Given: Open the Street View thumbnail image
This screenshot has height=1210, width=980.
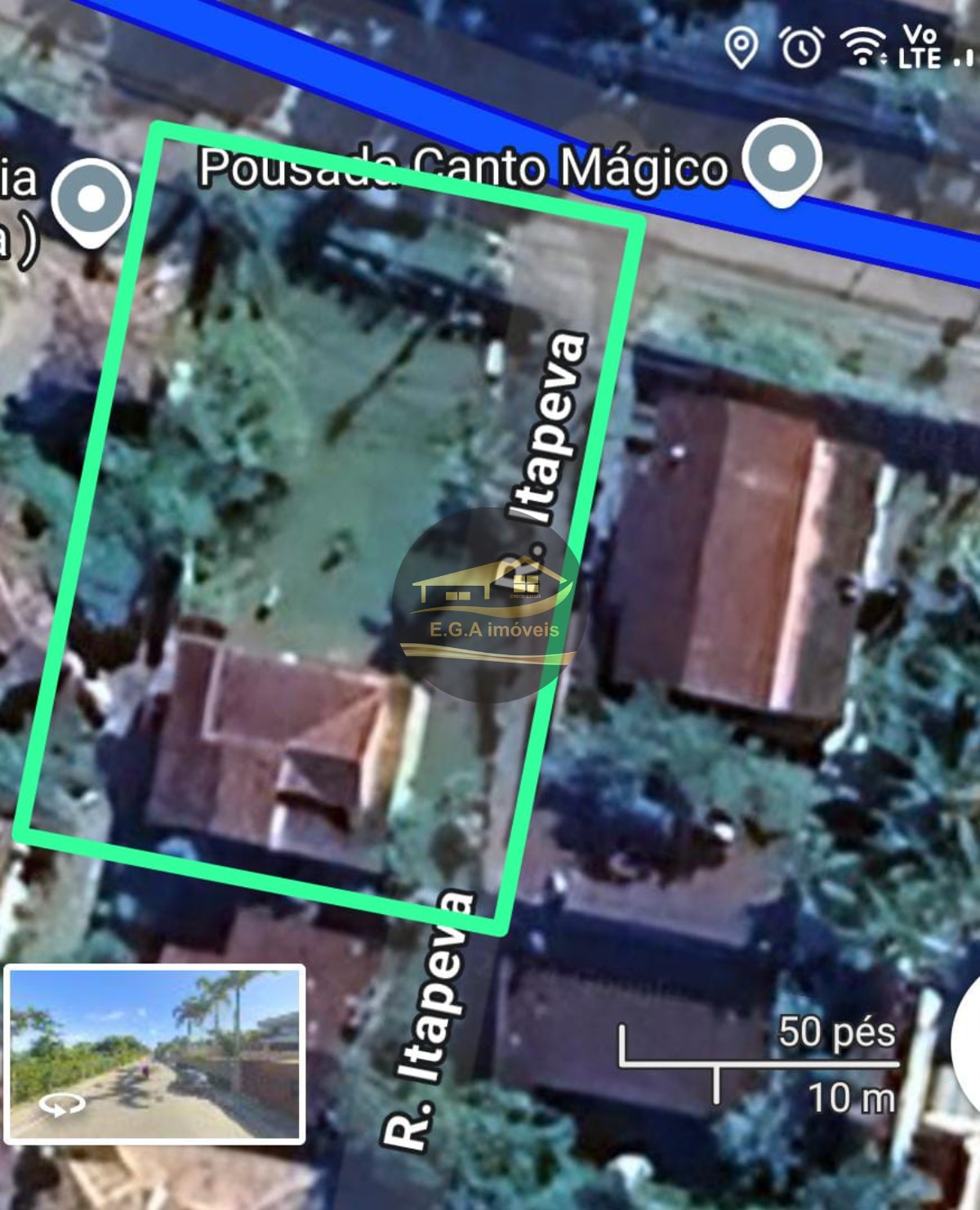Looking at the screenshot, I should [x=155, y=1054].
